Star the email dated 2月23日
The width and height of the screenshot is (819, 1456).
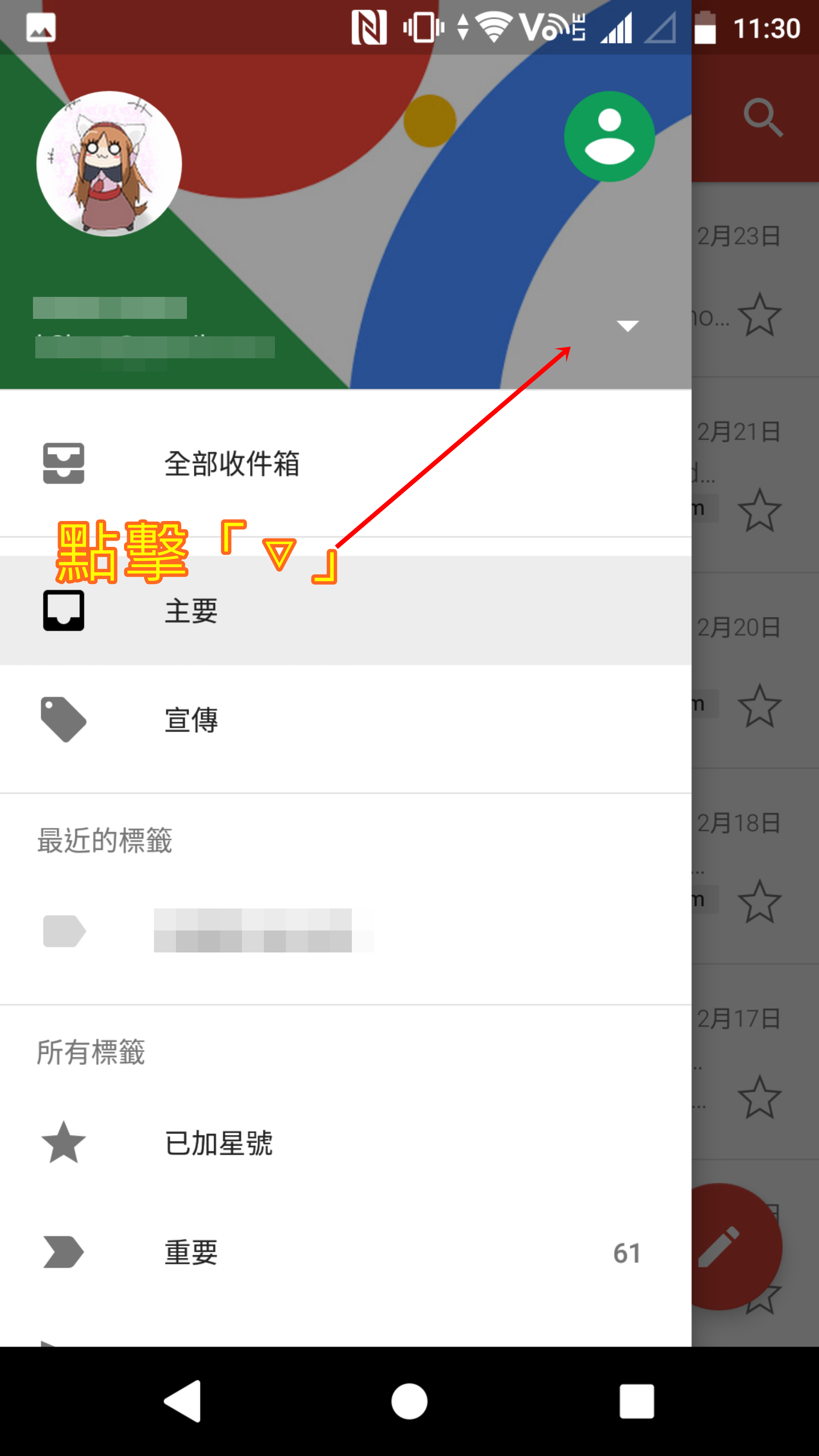tap(759, 315)
